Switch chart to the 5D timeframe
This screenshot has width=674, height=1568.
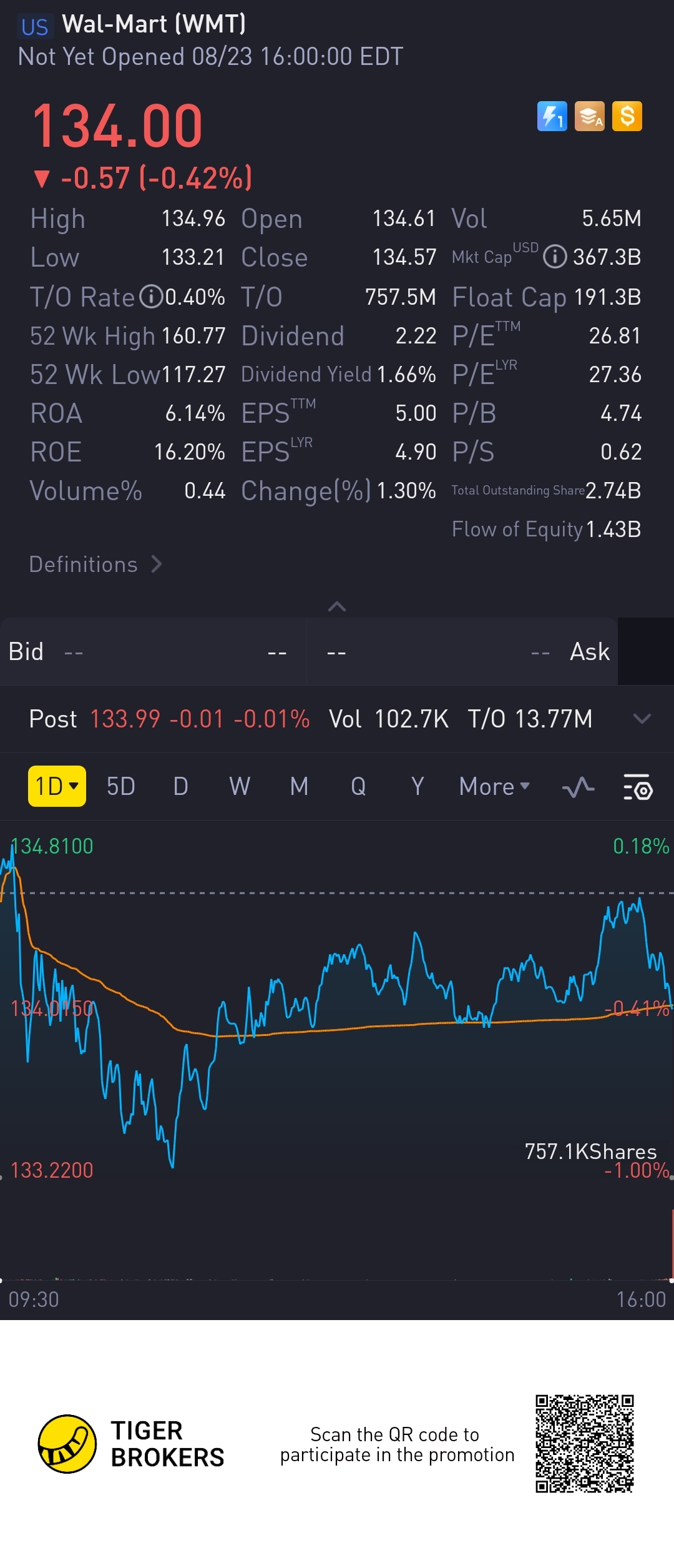click(120, 786)
